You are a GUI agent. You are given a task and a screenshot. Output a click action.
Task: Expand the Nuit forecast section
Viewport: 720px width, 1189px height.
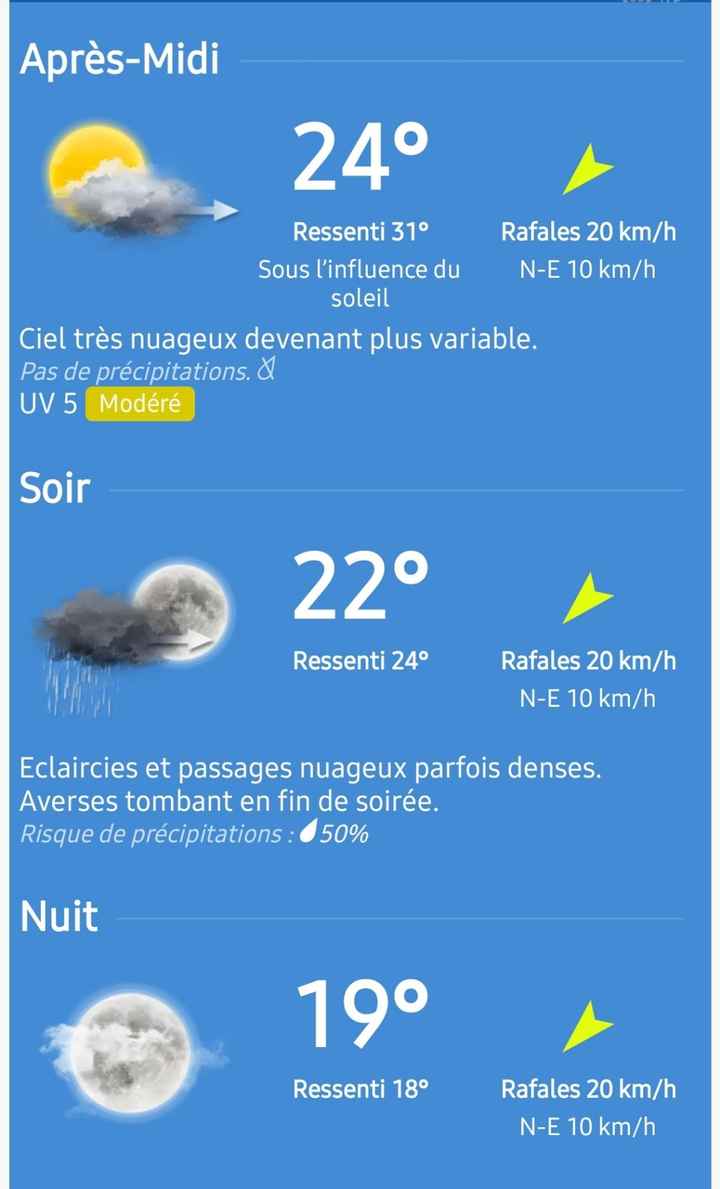(x=58, y=915)
